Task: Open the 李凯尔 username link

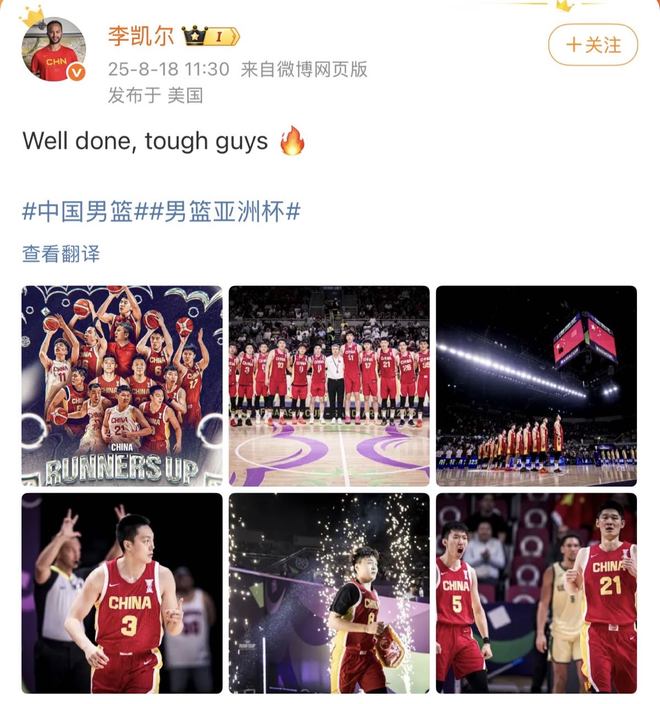Action: tap(141, 36)
